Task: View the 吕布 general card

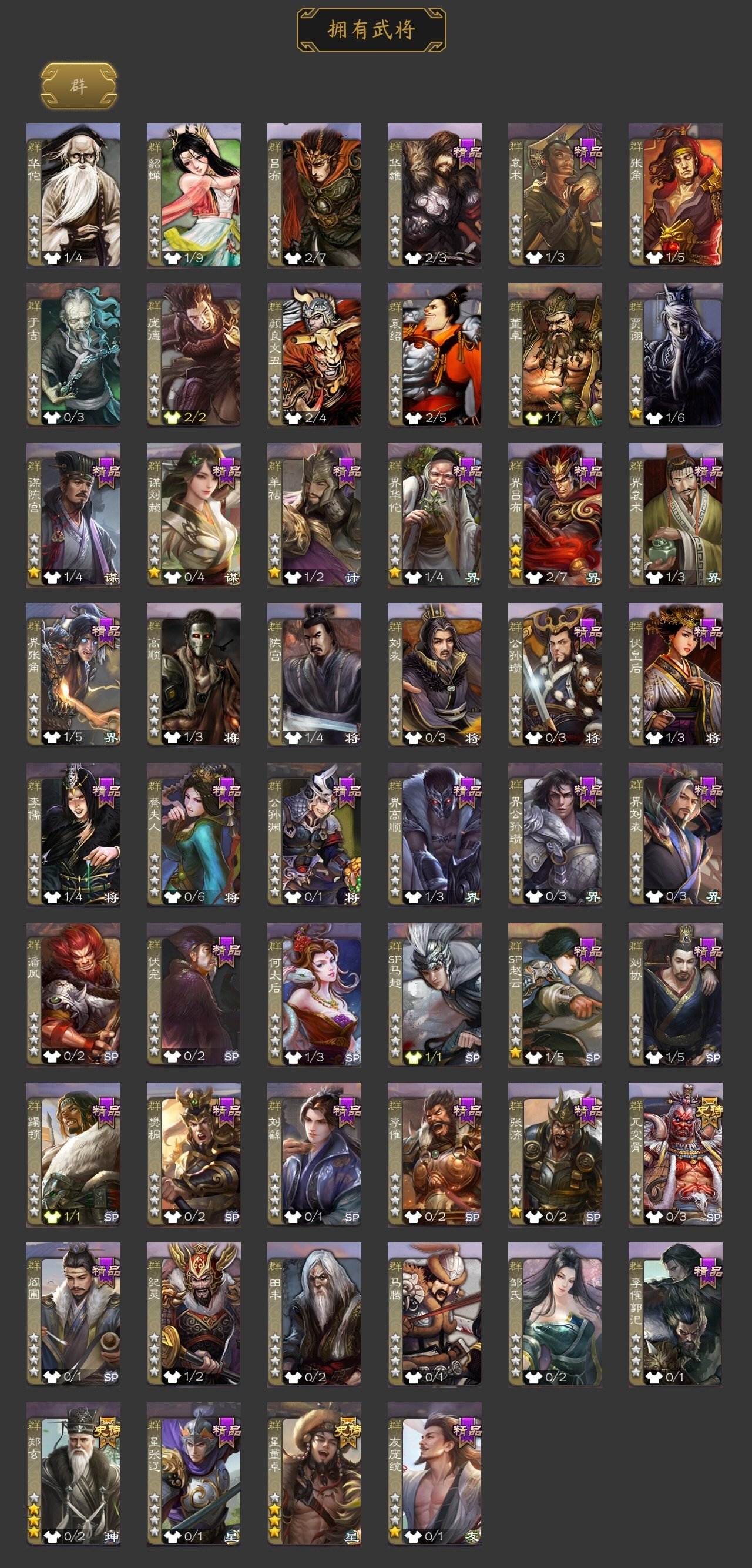Action: (x=314, y=195)
